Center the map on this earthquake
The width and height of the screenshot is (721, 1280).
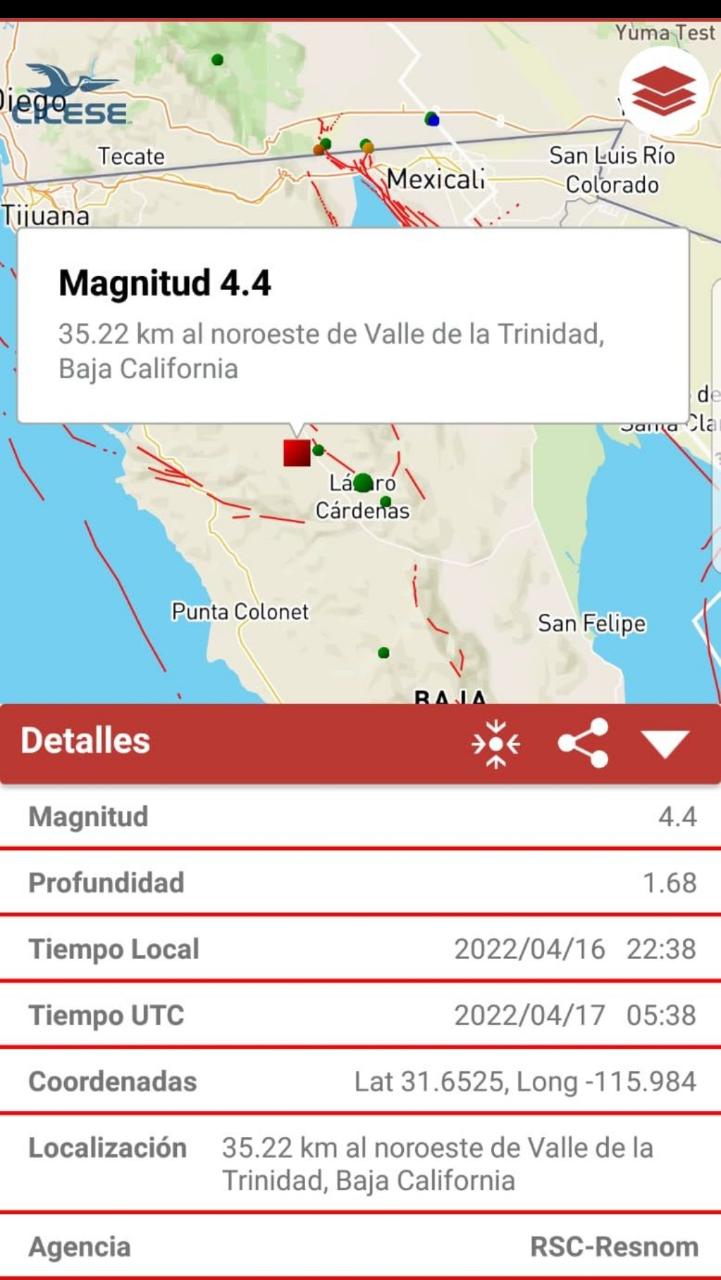pos(496,743)
